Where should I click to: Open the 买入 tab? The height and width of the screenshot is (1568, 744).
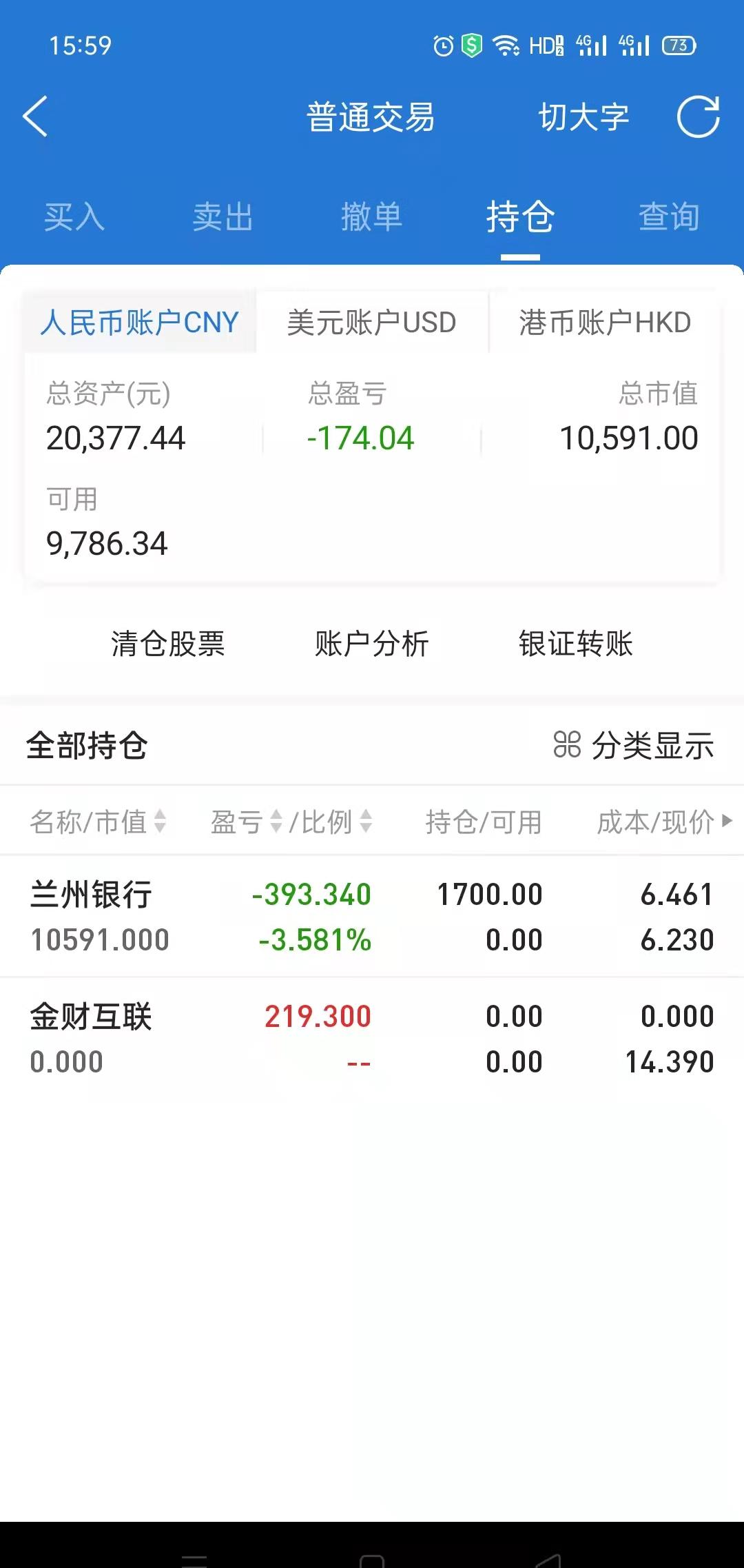[74, 216]
